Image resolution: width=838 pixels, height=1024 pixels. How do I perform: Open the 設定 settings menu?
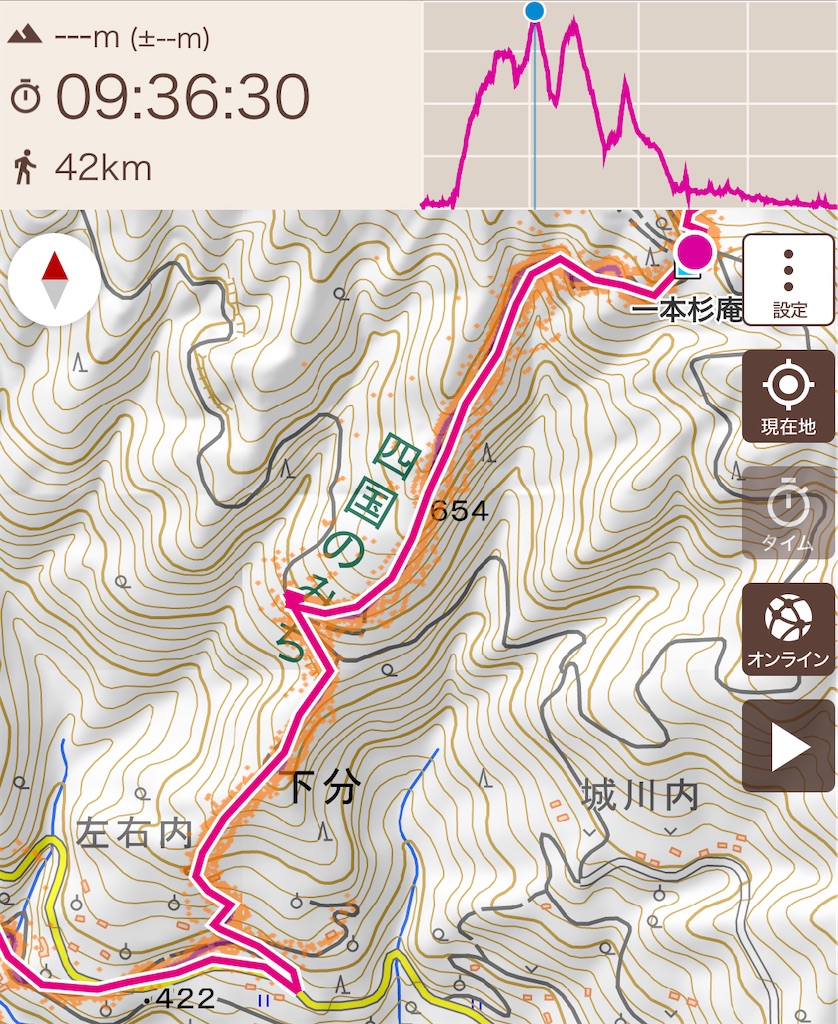788,280
